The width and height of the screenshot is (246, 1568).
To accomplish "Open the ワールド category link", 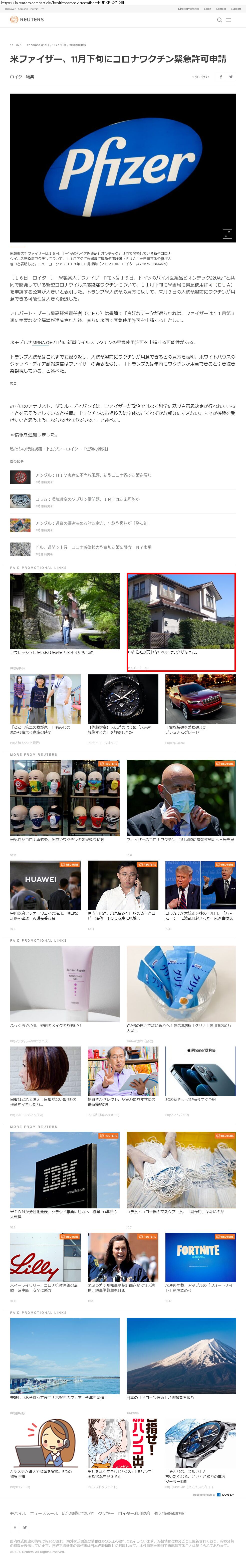I will pyautogui.click(x=16, y=45).
